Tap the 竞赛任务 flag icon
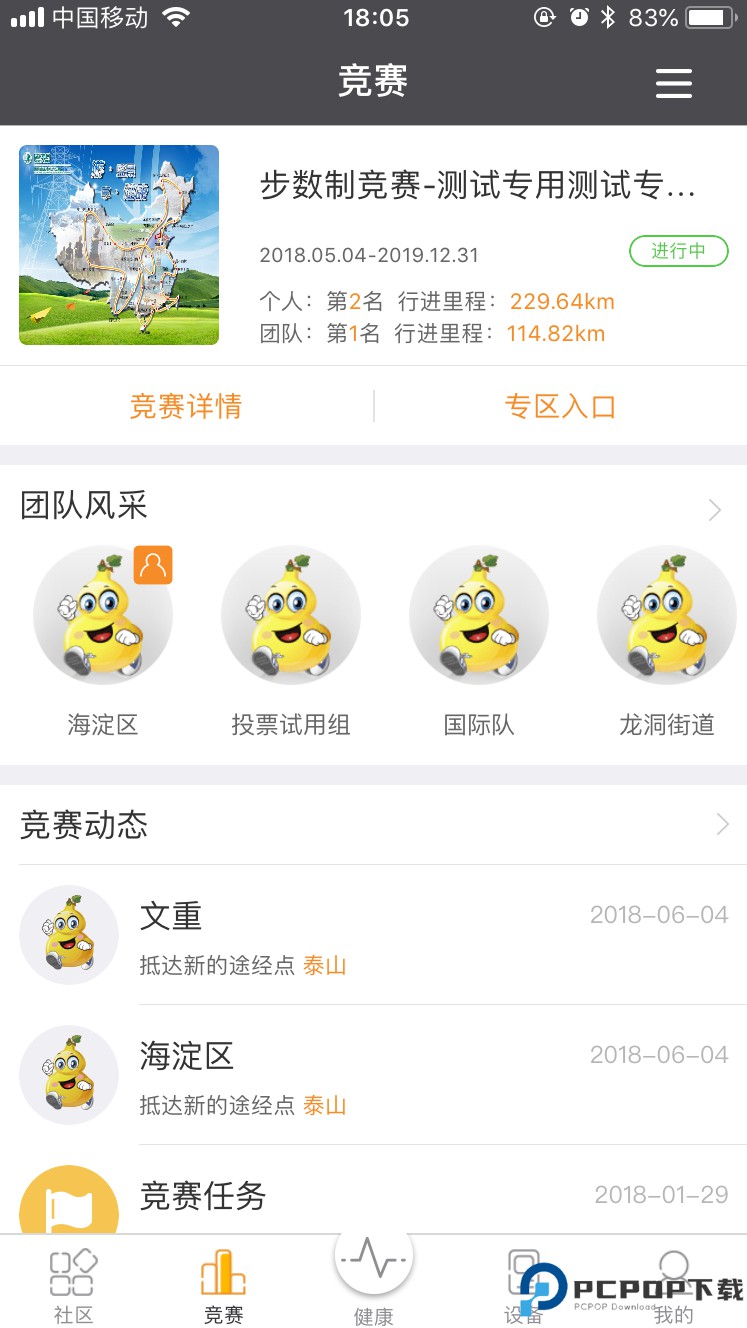This screenshot has width=747, height=1328. point(69,1205)
